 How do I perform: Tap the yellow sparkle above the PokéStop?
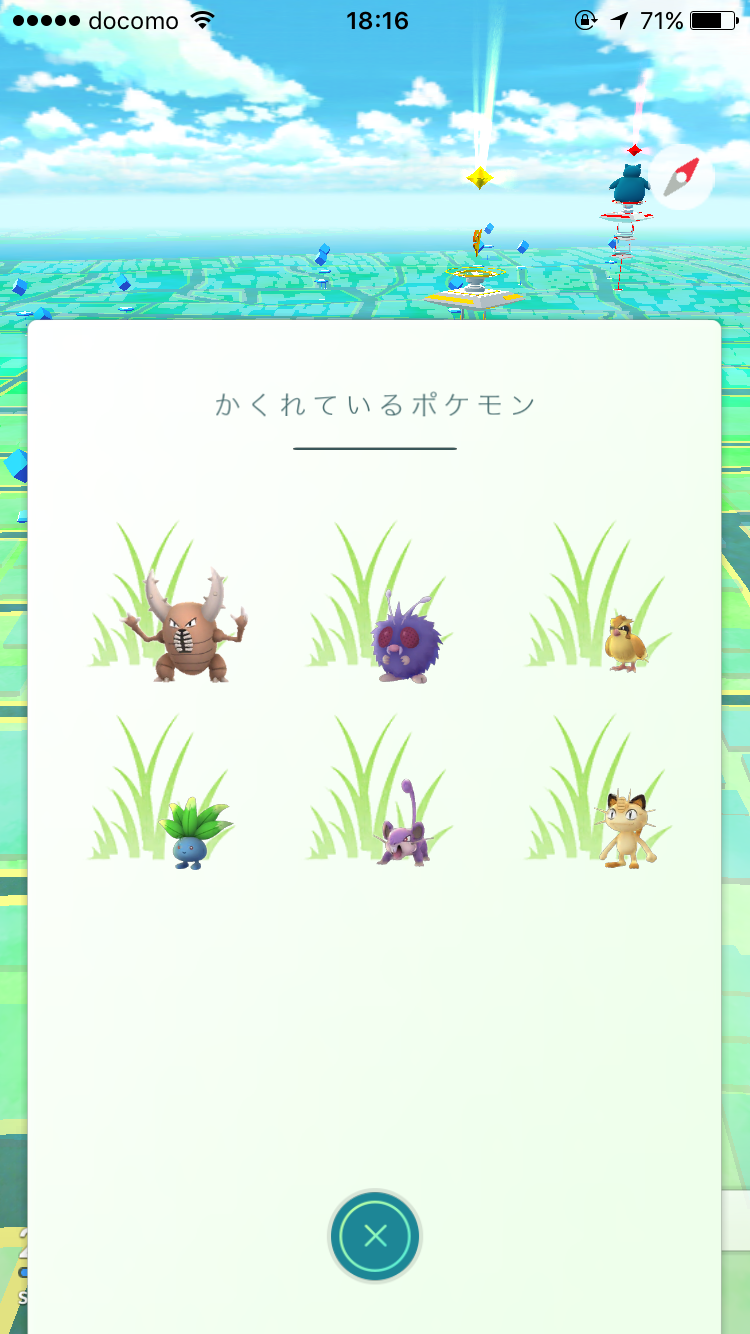(481, 180)
